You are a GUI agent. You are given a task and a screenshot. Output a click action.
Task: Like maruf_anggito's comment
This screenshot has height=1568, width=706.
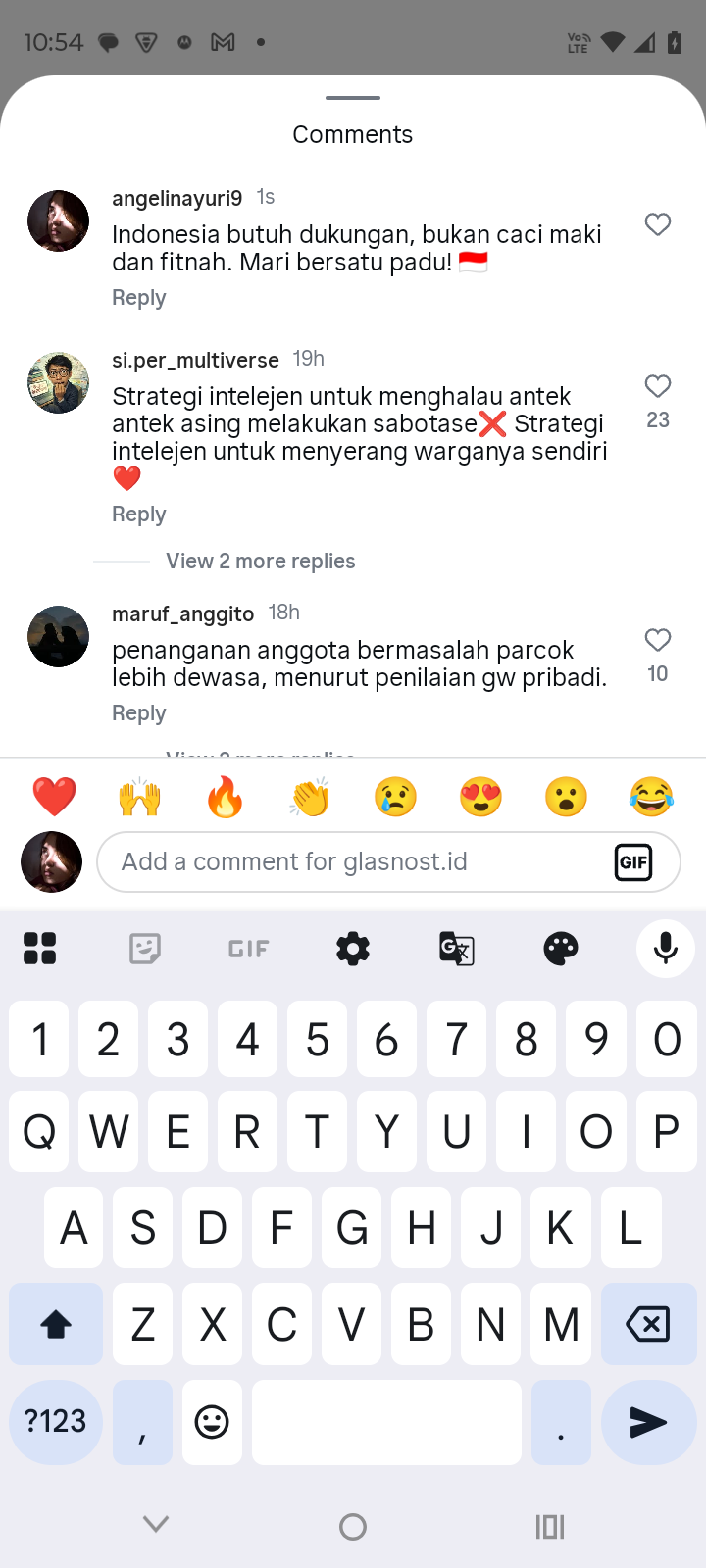[x=658, y=640]
